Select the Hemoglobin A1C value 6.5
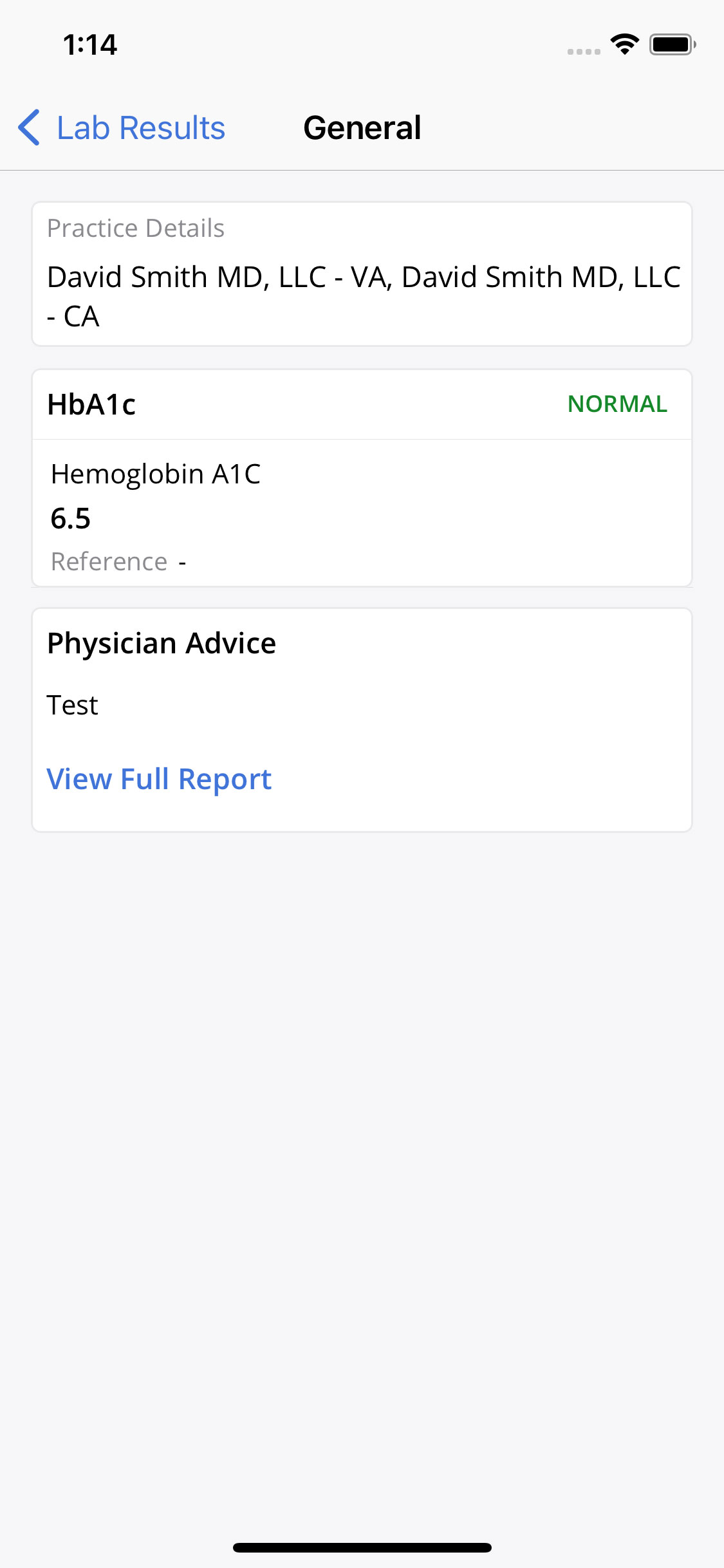The width and height of the screenshot is (724, 1568). pyautogui.click(x=71, y=518)
